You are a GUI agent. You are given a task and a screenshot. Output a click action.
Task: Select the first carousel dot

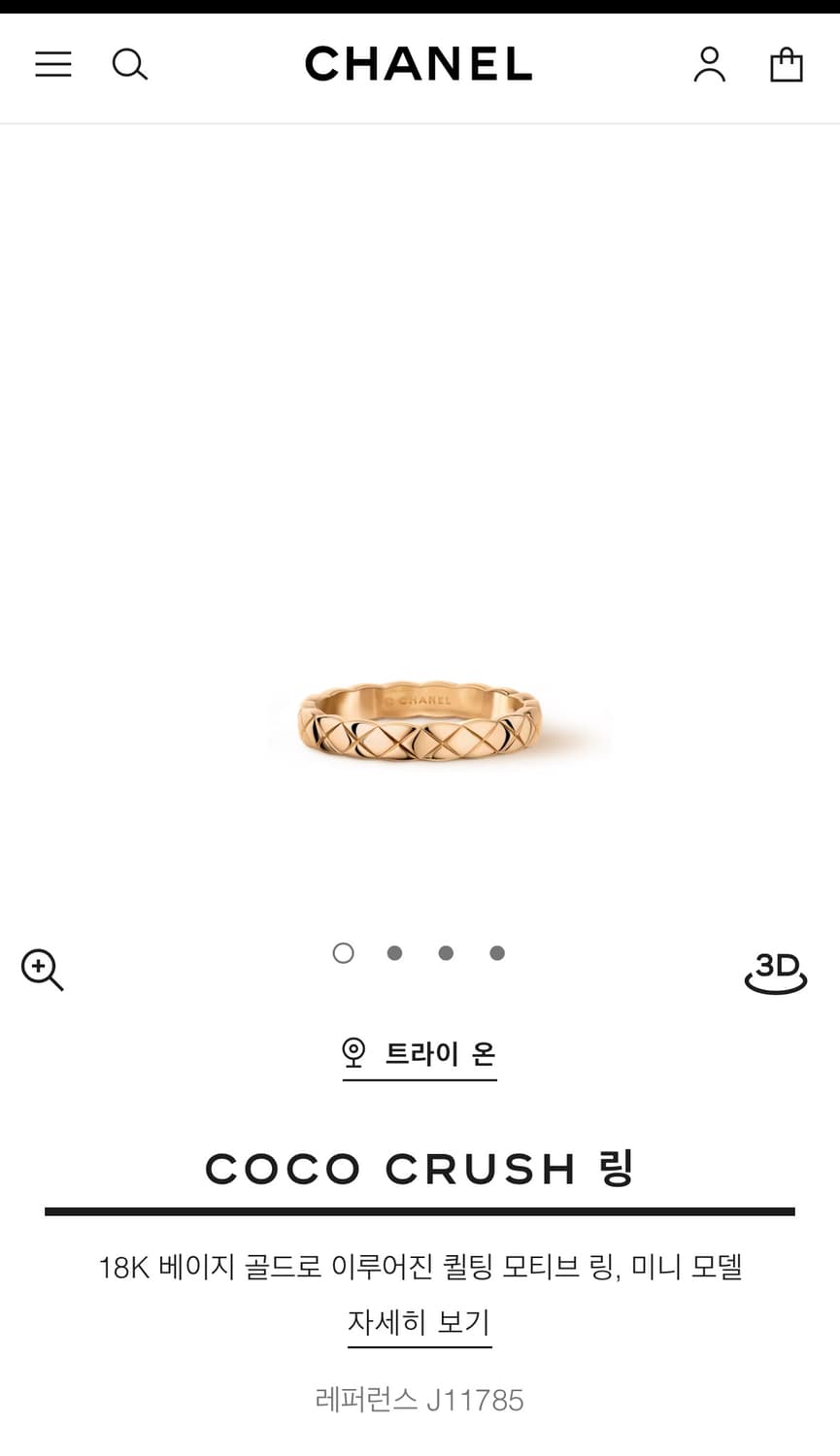[343, 953]
